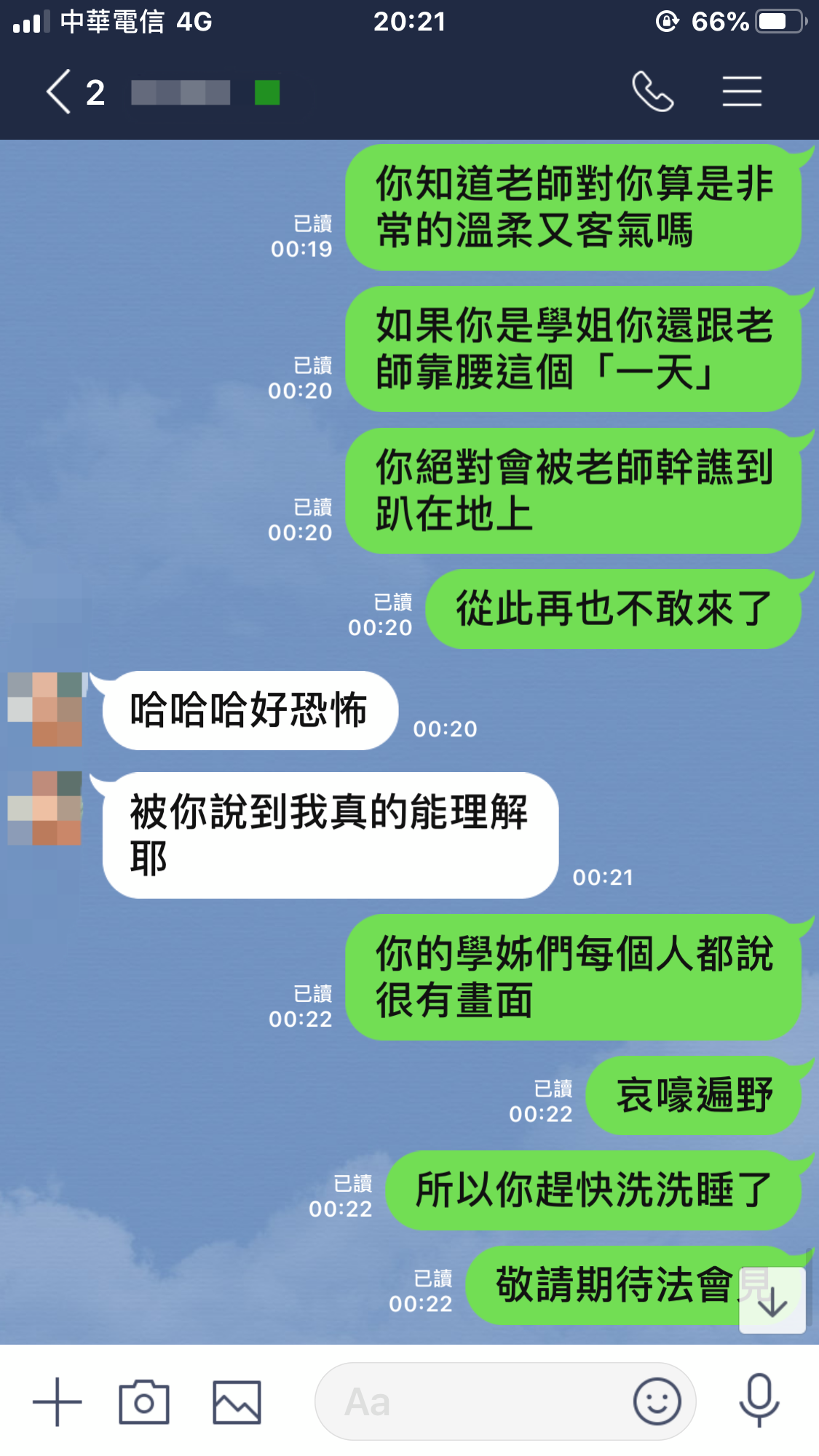Screen dimensions: 819x1456
Task: Open the sender's avatar beside 哈哈哈好恐怖
Action: pos(45,709)
